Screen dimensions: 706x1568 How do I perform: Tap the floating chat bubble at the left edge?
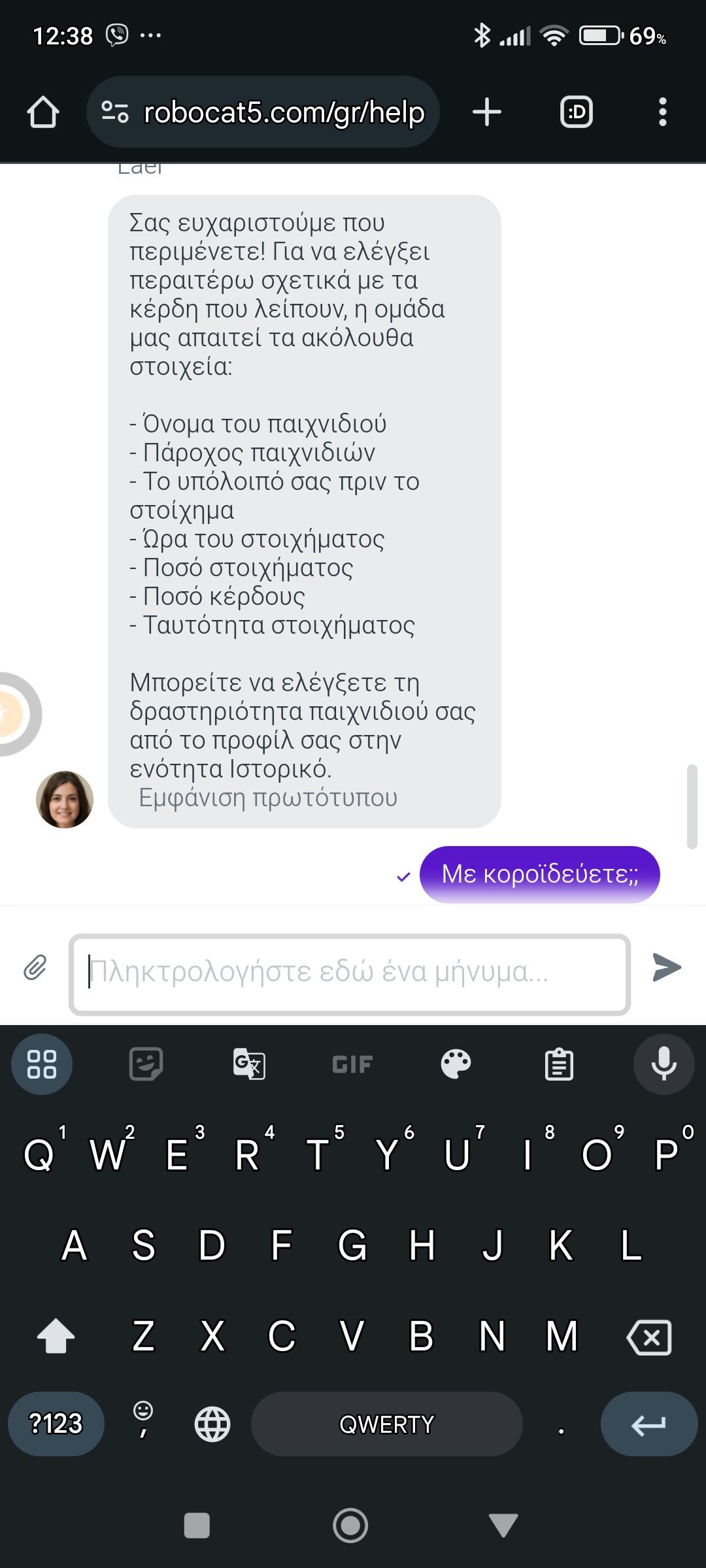coord(13,714)
